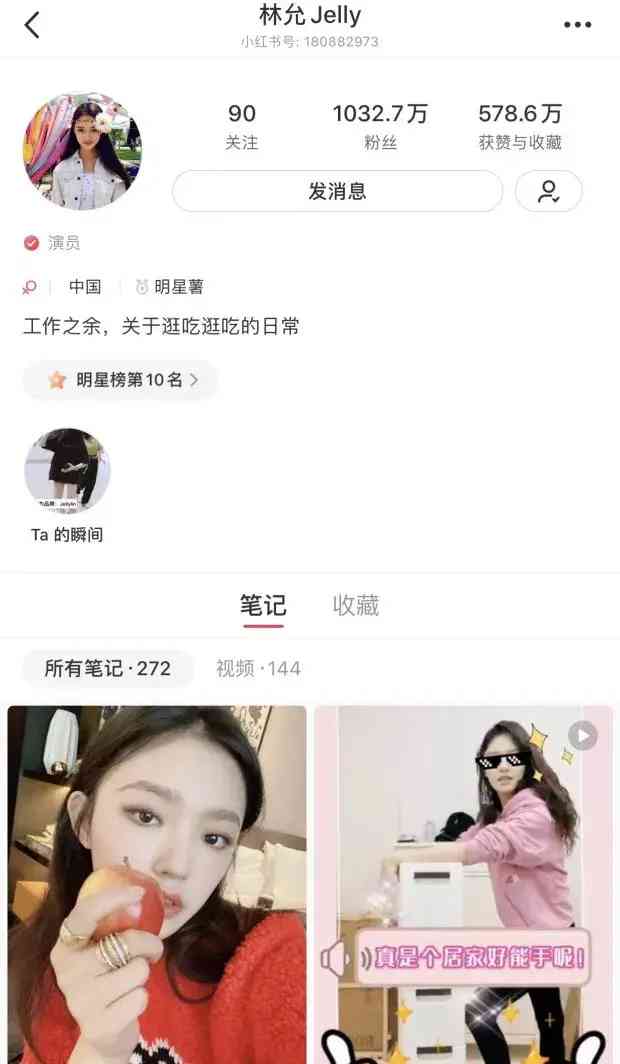Select the 所有笔记·272 filter chip
The height and width of the screenshot is (1064, 620).
coord(107,668)
